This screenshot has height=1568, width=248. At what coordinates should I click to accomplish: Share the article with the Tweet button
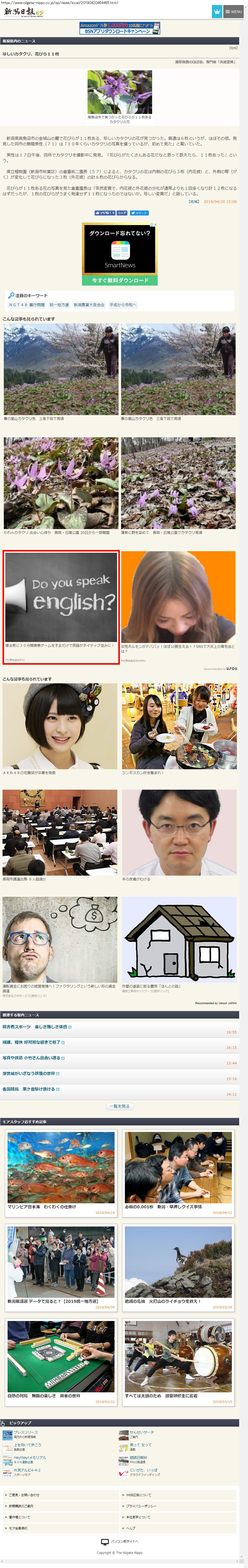click(139, 213)
